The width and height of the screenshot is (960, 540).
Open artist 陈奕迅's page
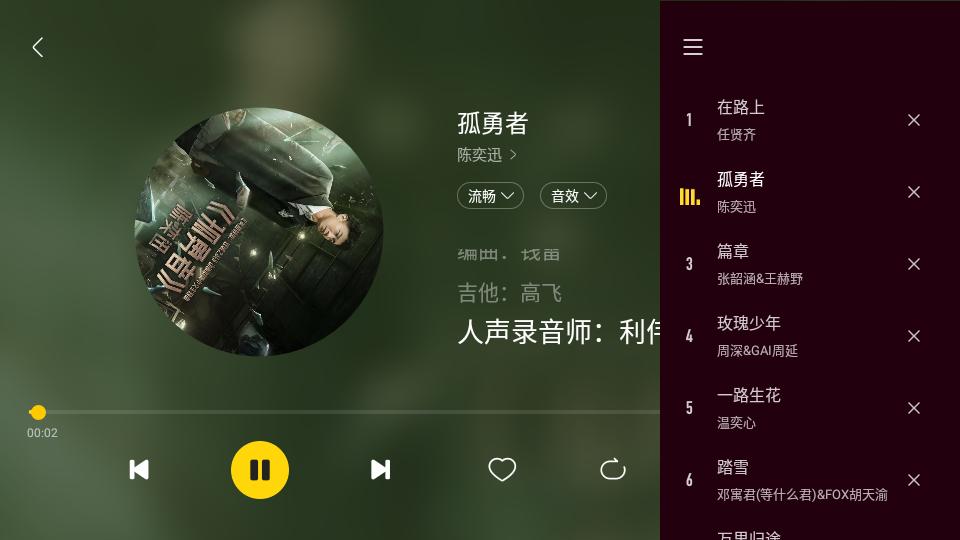coord(486,155)
